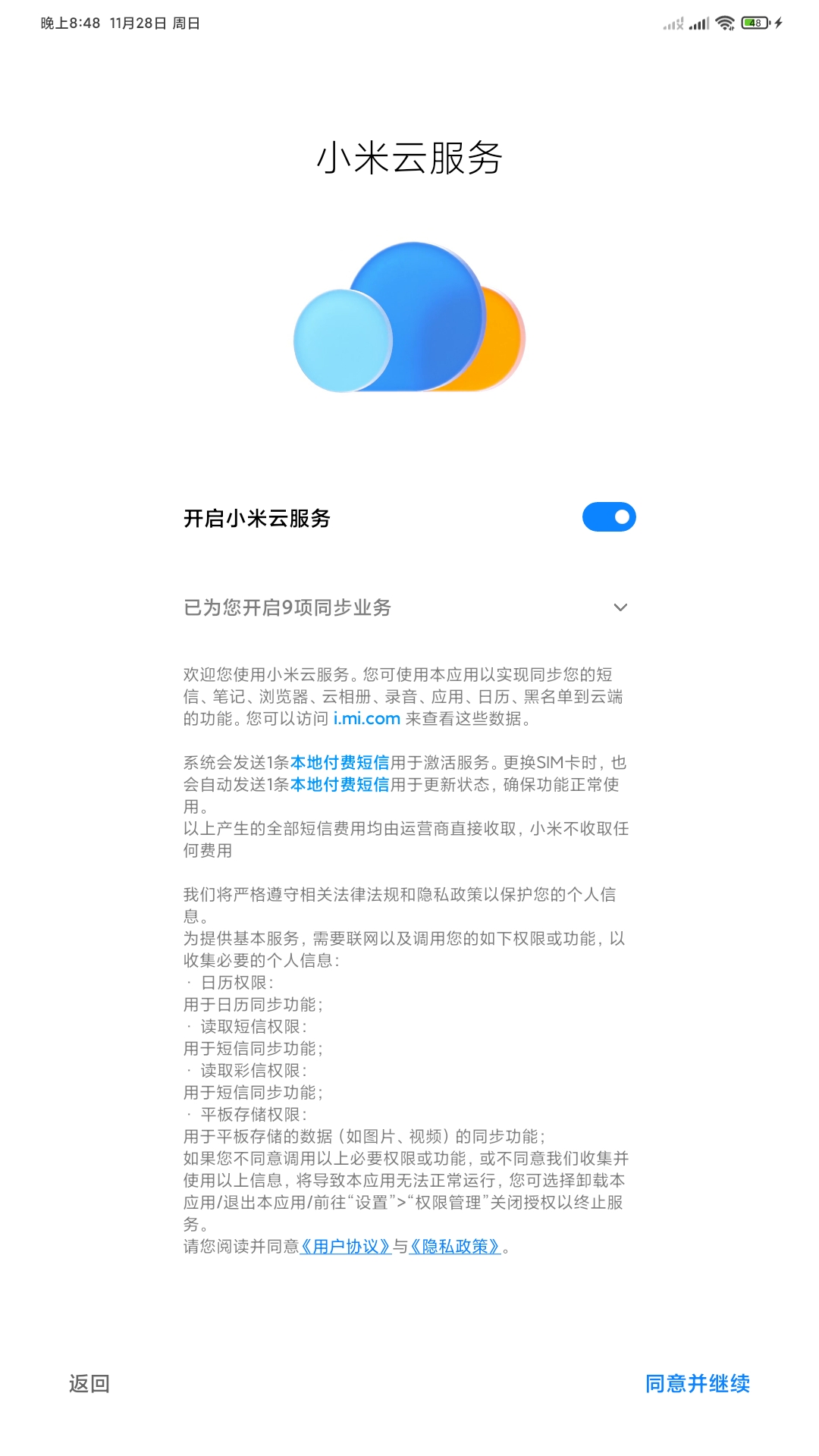Open the 《隐私政策》 link

click(x=455, y=1246)
